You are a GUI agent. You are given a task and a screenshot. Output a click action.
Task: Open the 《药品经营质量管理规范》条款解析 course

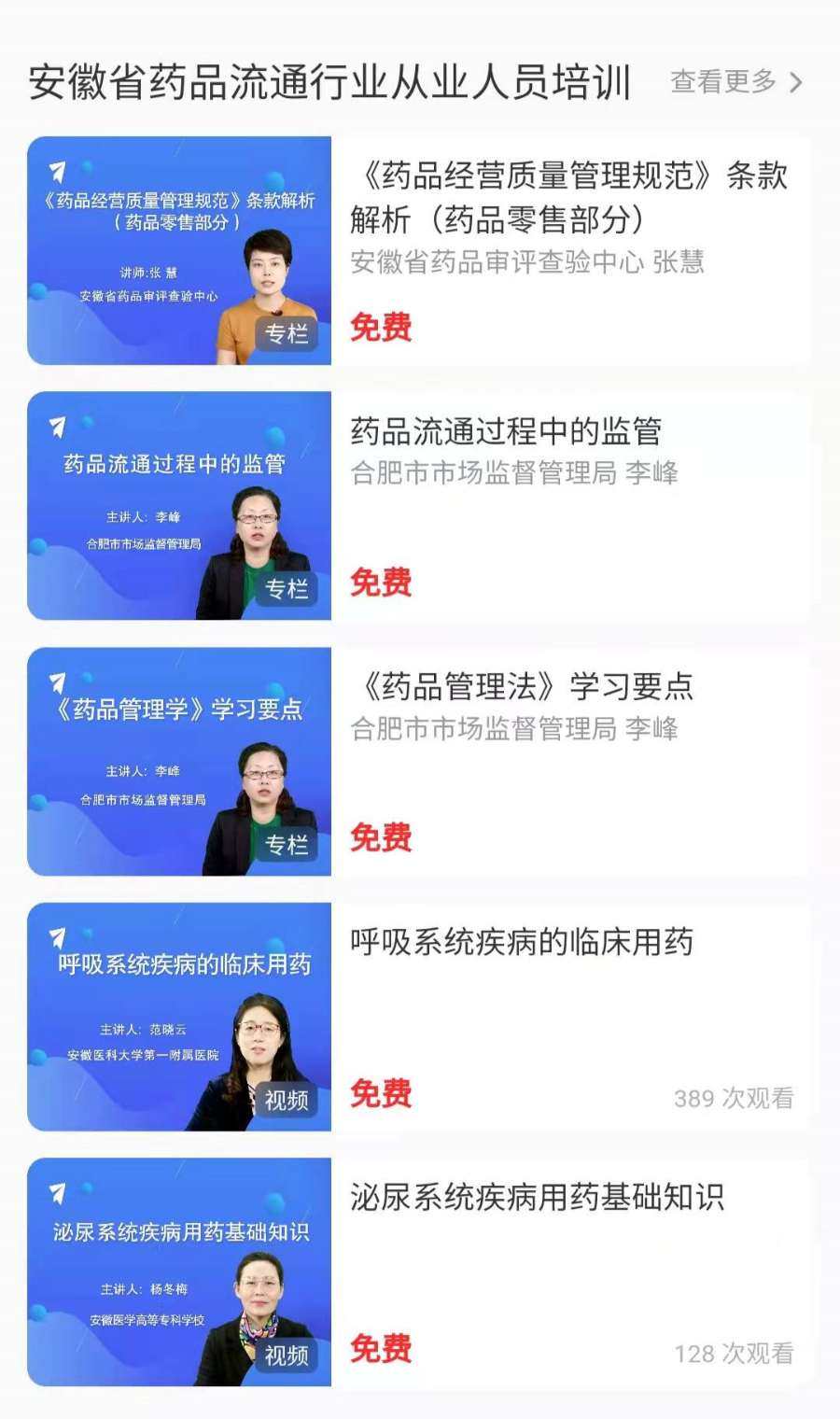pos(419,250)
